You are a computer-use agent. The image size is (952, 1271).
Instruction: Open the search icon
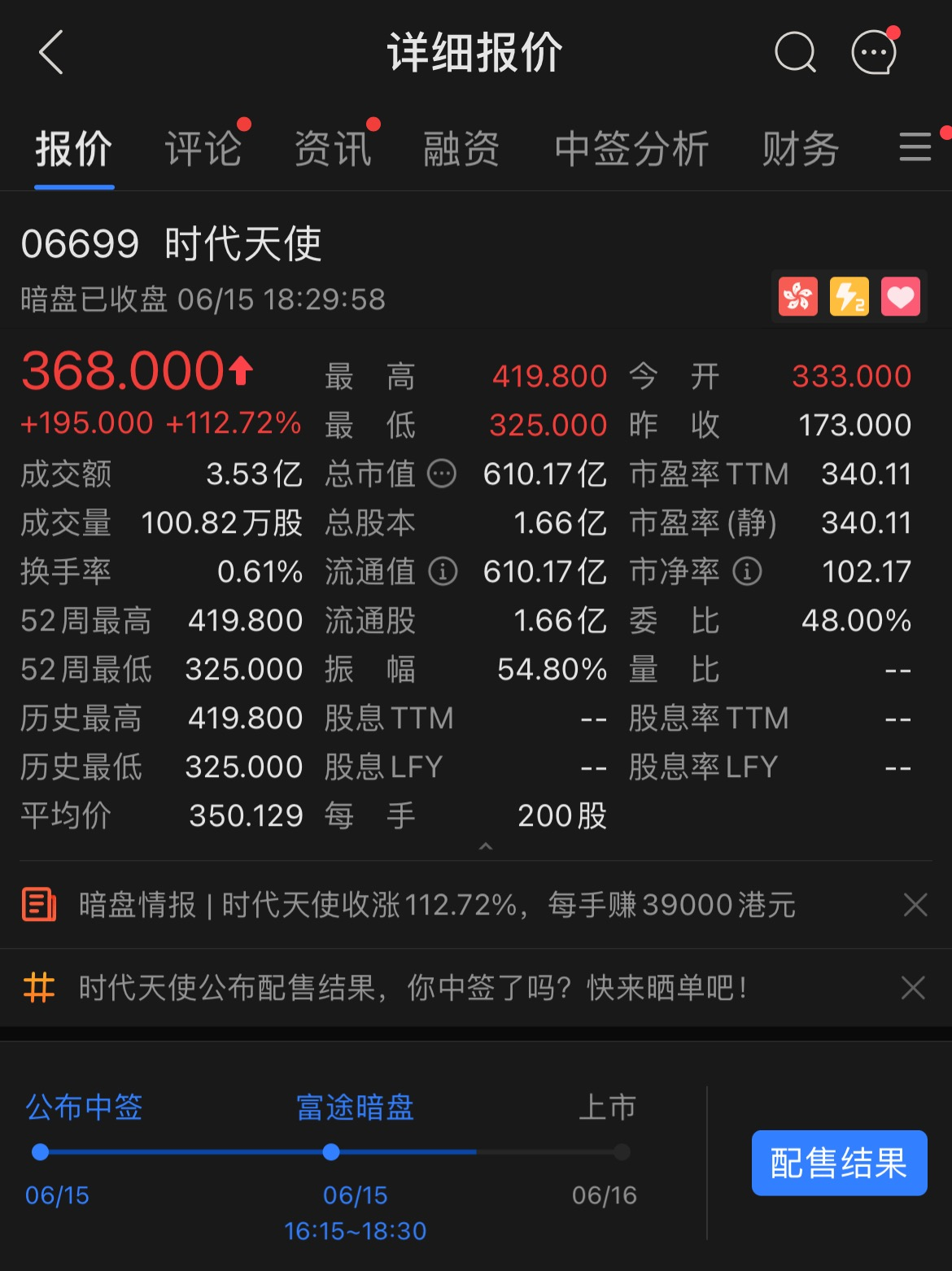pos(794,53)
